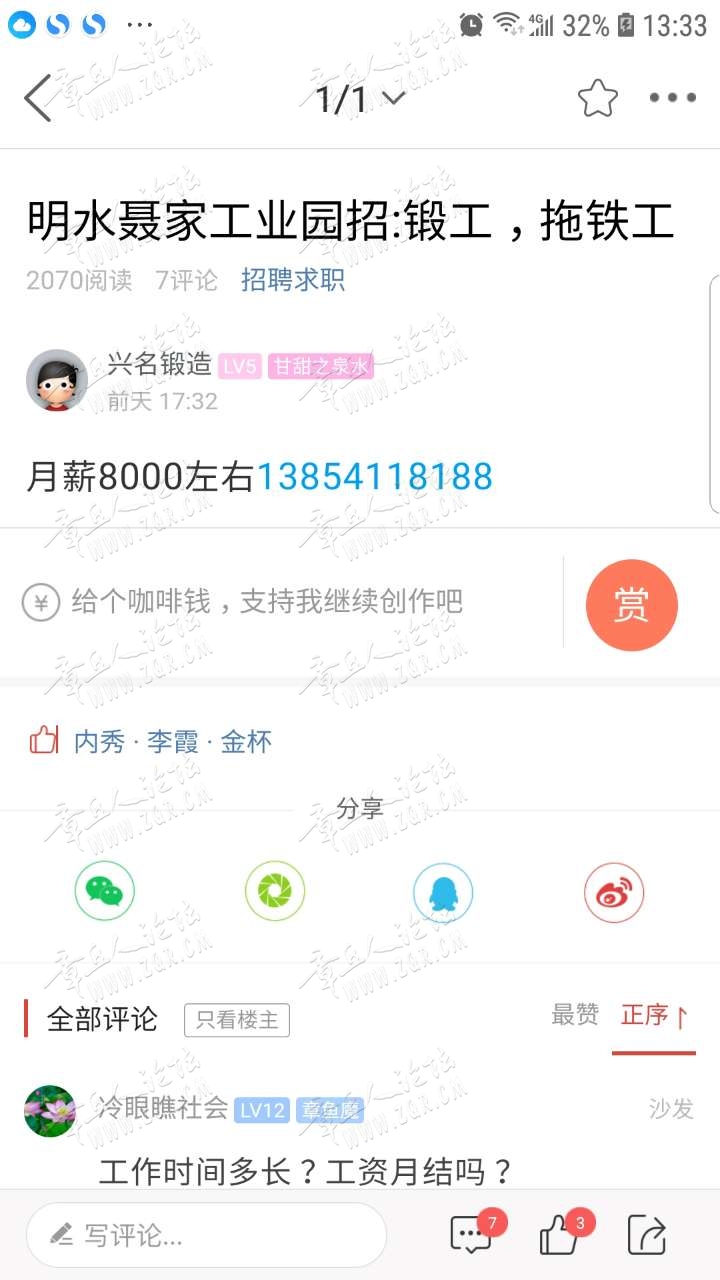
Task: Share the post to QQ
Action: (x=444, y=891)
